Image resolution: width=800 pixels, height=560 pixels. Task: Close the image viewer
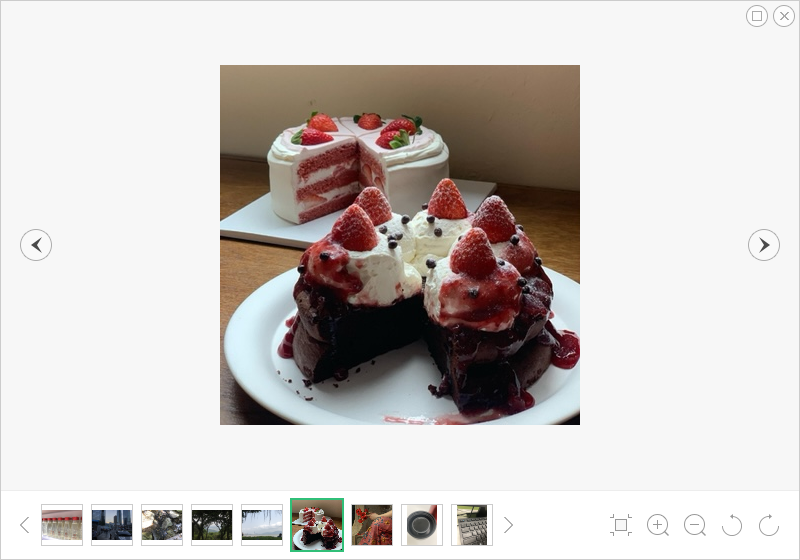[x=783, y=16]
